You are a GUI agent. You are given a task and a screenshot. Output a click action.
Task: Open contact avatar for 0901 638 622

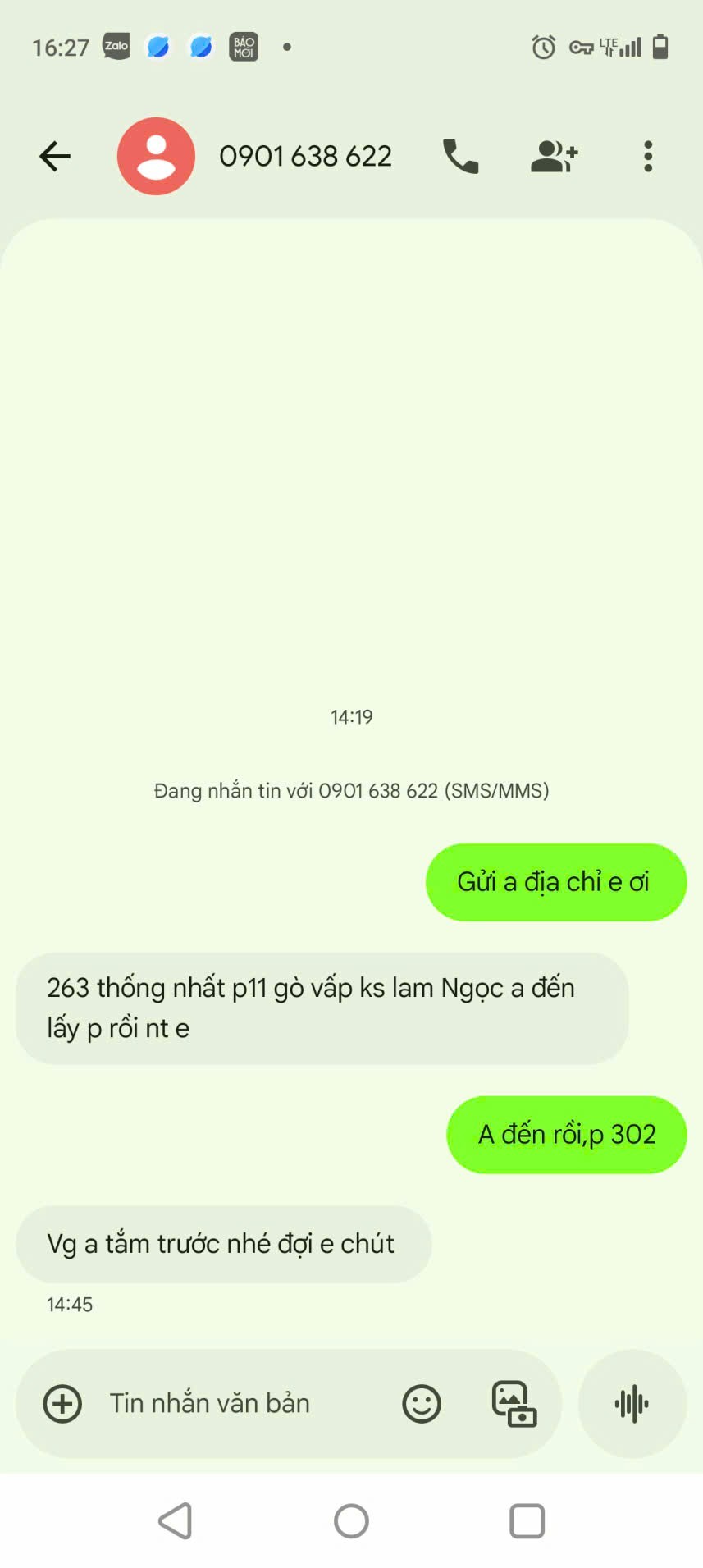(x=156, y=156)
